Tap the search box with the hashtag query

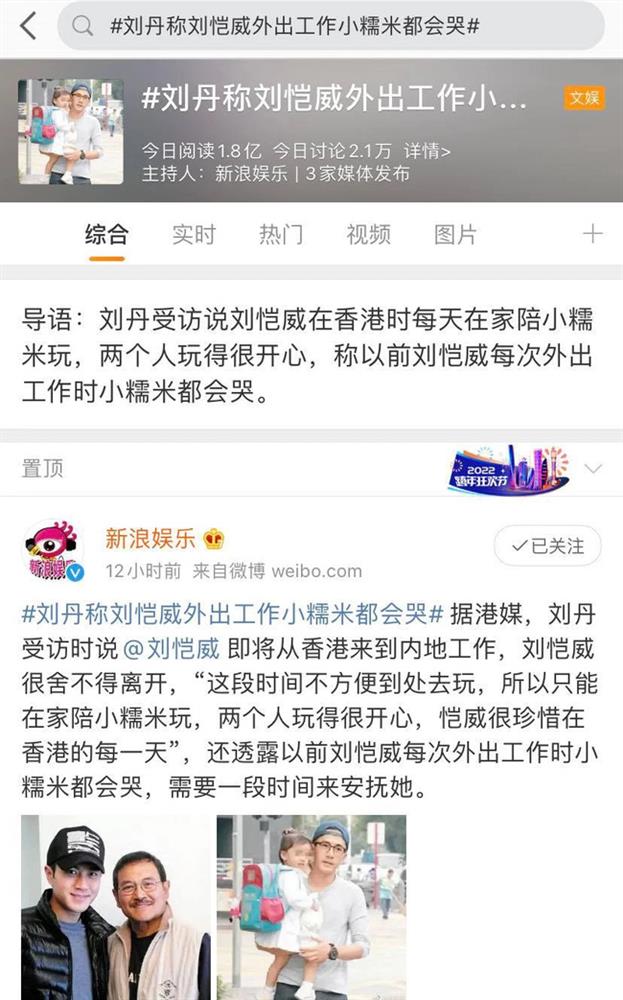330,26
